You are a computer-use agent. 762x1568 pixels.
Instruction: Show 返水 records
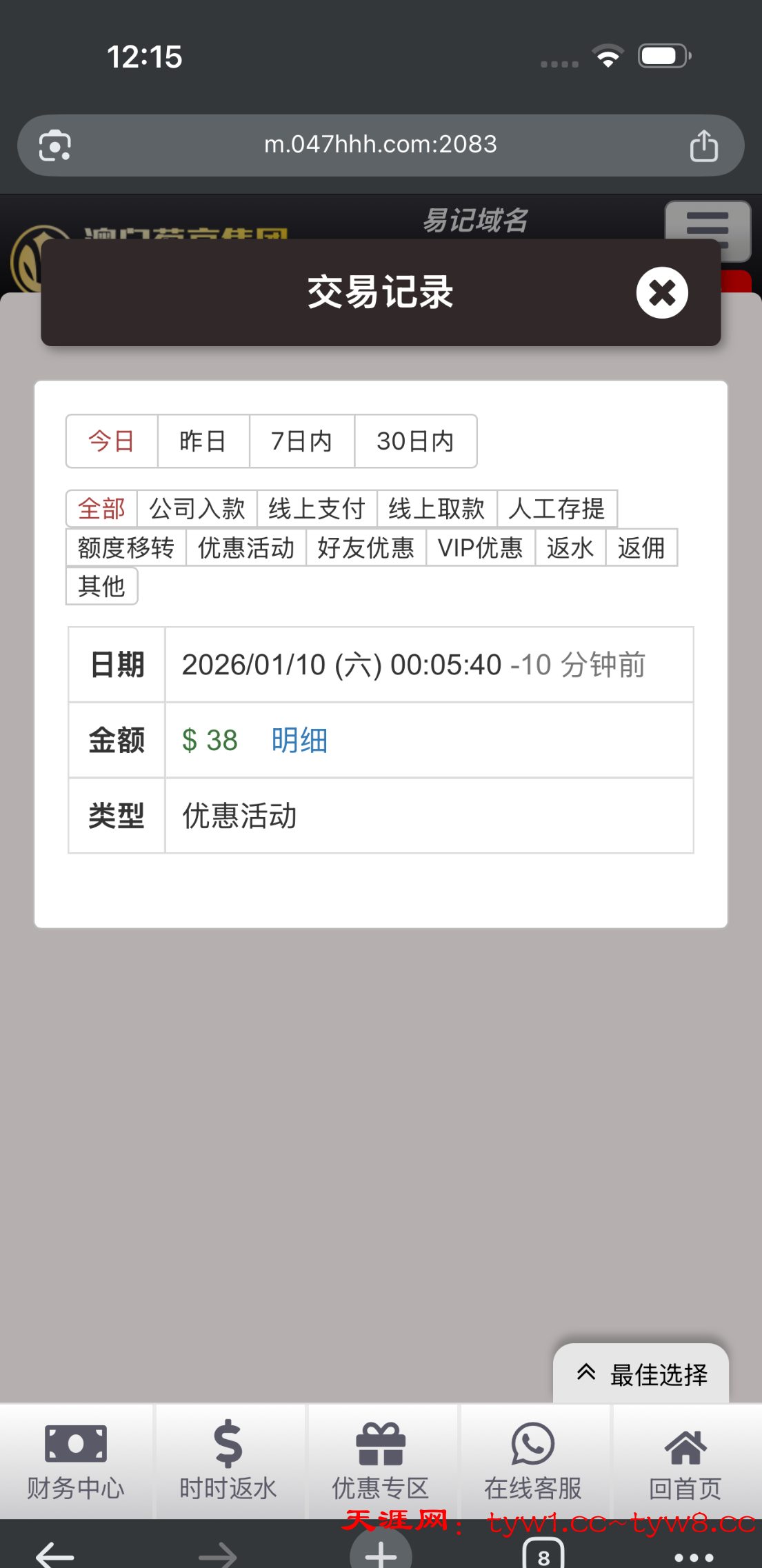tap(570, 548)
